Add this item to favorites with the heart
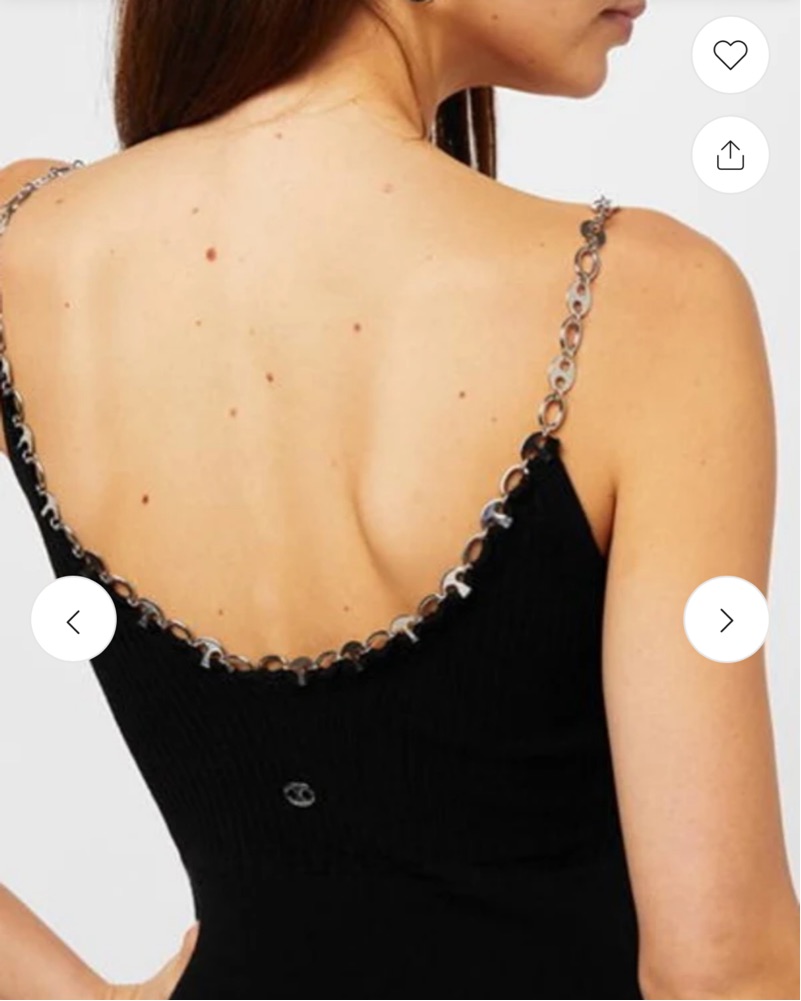The image size is (801, 1001). point(730,55)
